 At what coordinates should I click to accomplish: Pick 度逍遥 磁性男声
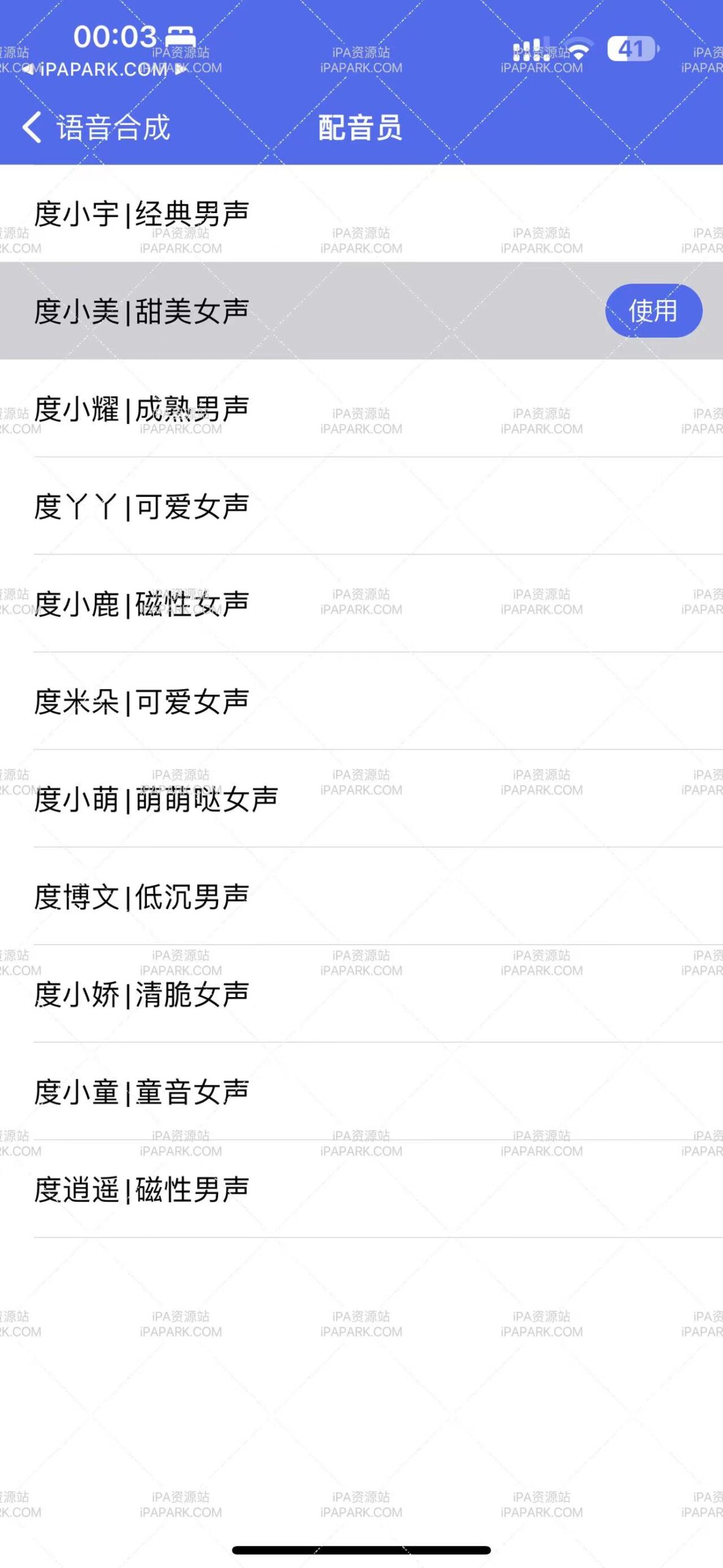click(x=142, y=1189)
